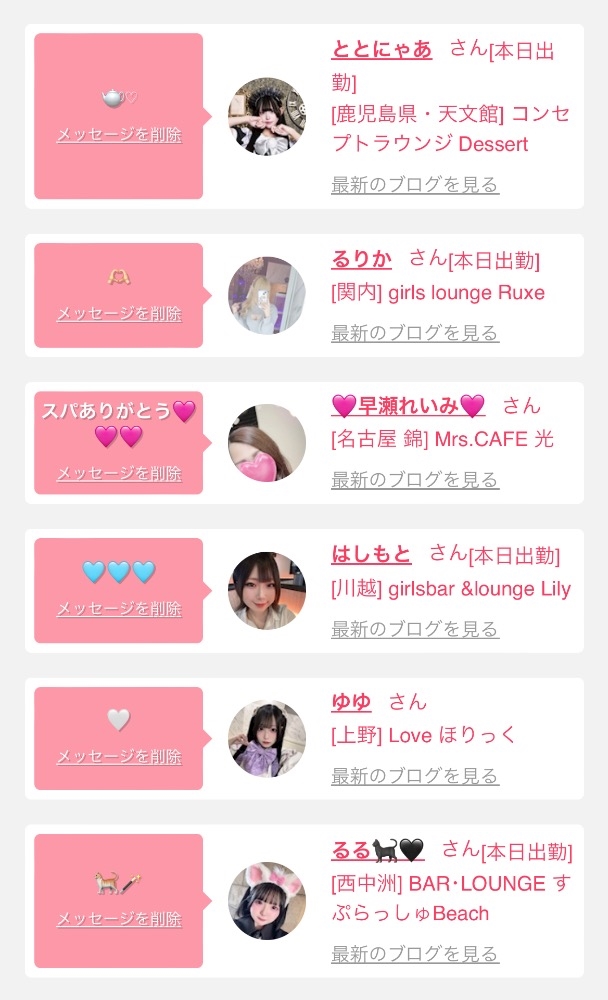Open ととにゃあ's profile name link

(381, 50)
